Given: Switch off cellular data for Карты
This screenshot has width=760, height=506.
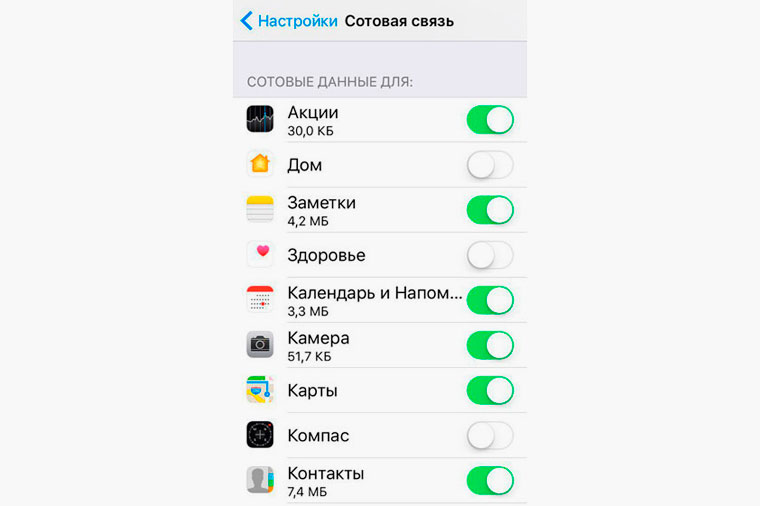Looking at the screenshot, I should pyautogui.click(x=490, y=390).
